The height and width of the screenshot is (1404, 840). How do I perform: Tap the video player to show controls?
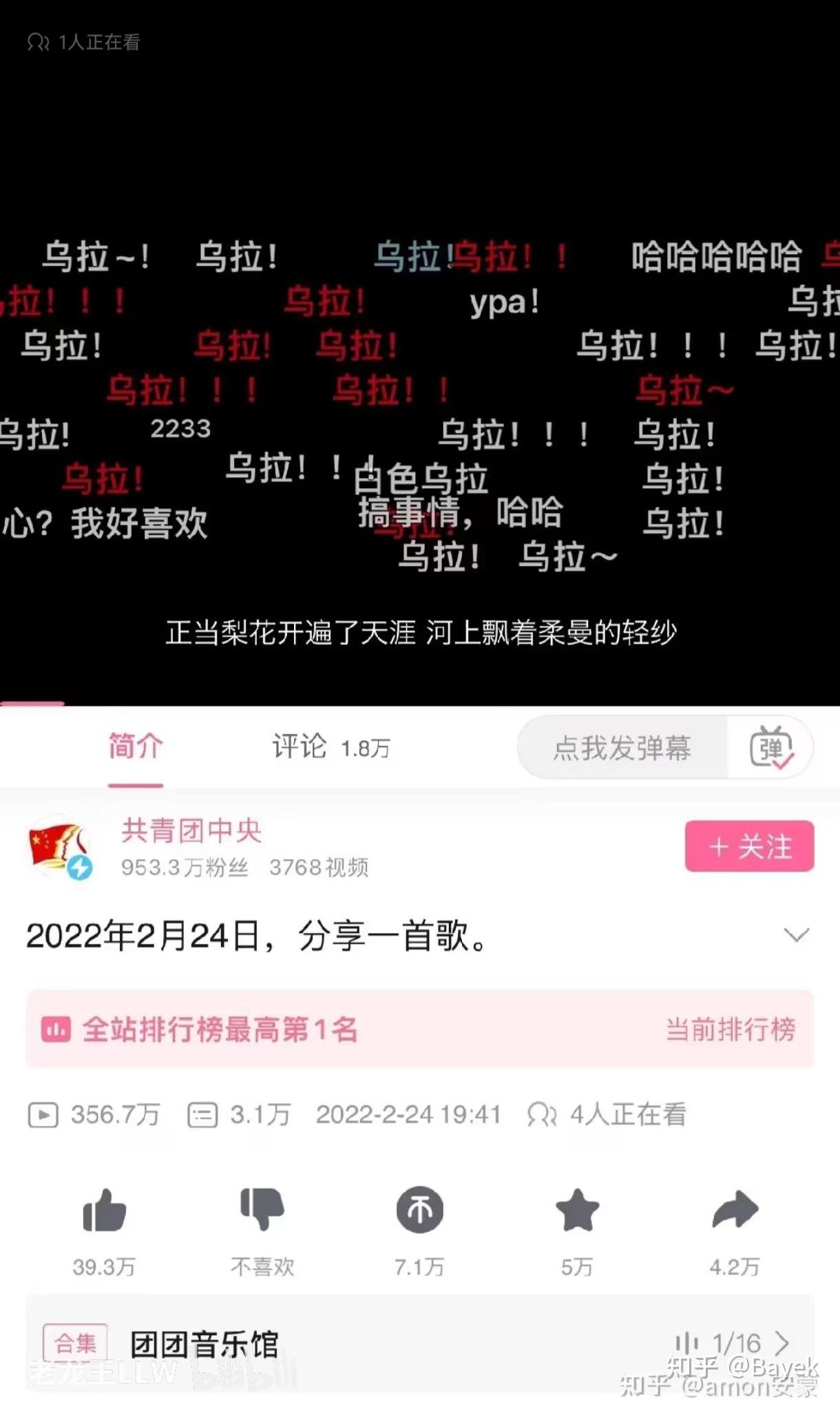click(x=420, y=353)
